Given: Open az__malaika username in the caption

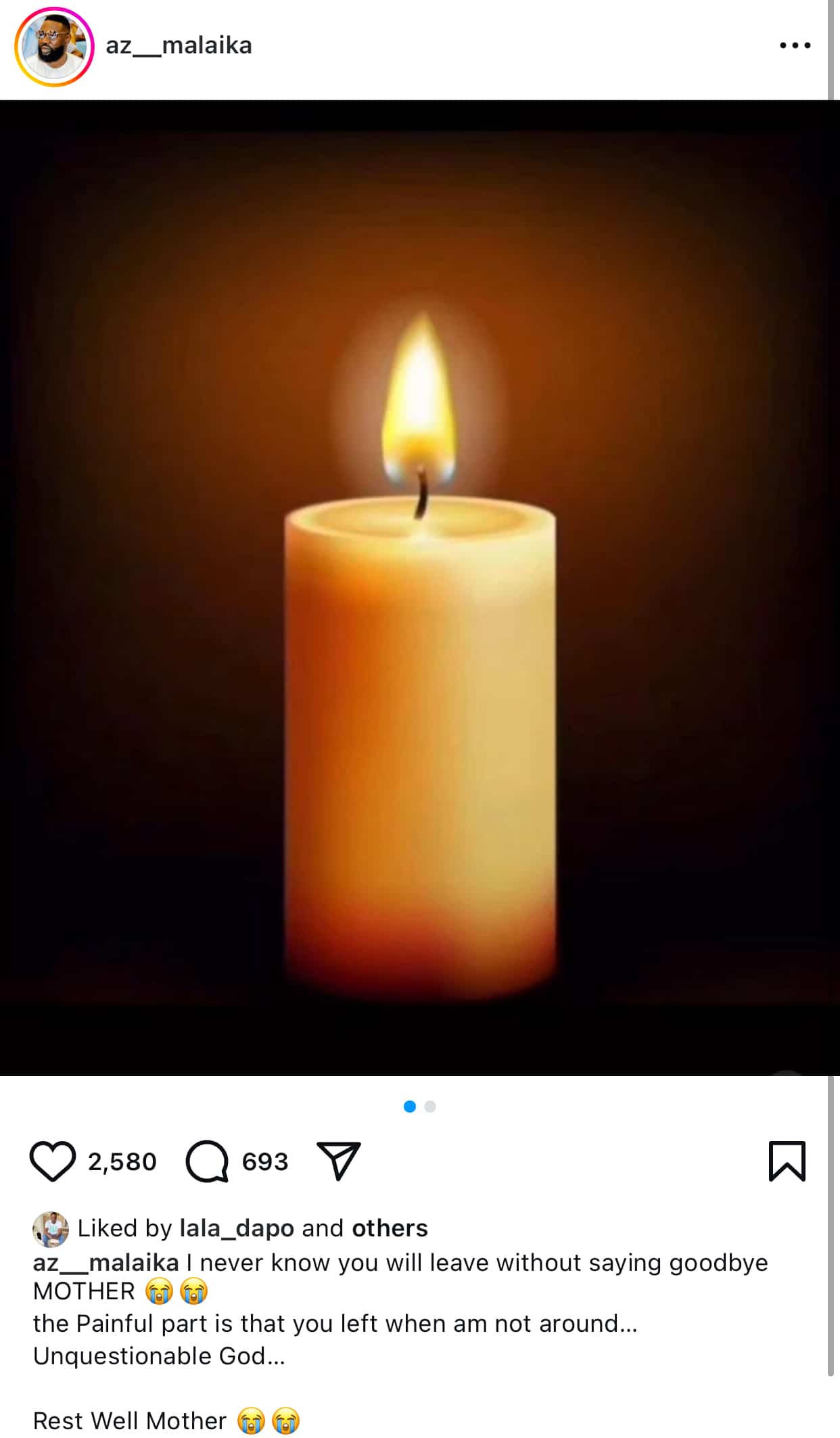Looking at the screenshot, I should point(106,1263).
